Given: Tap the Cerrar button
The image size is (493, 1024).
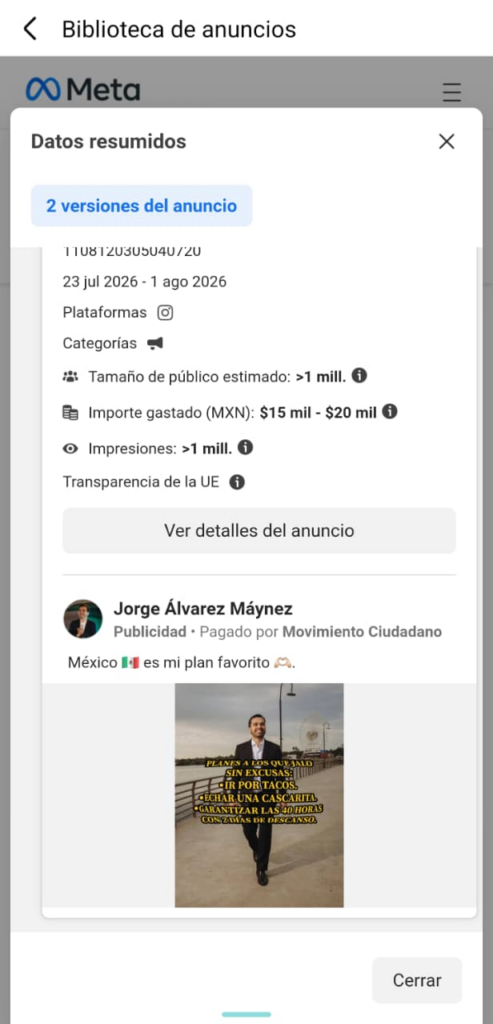Looking at the screenshot, I should pyautogui.click(x=417, y=980).
